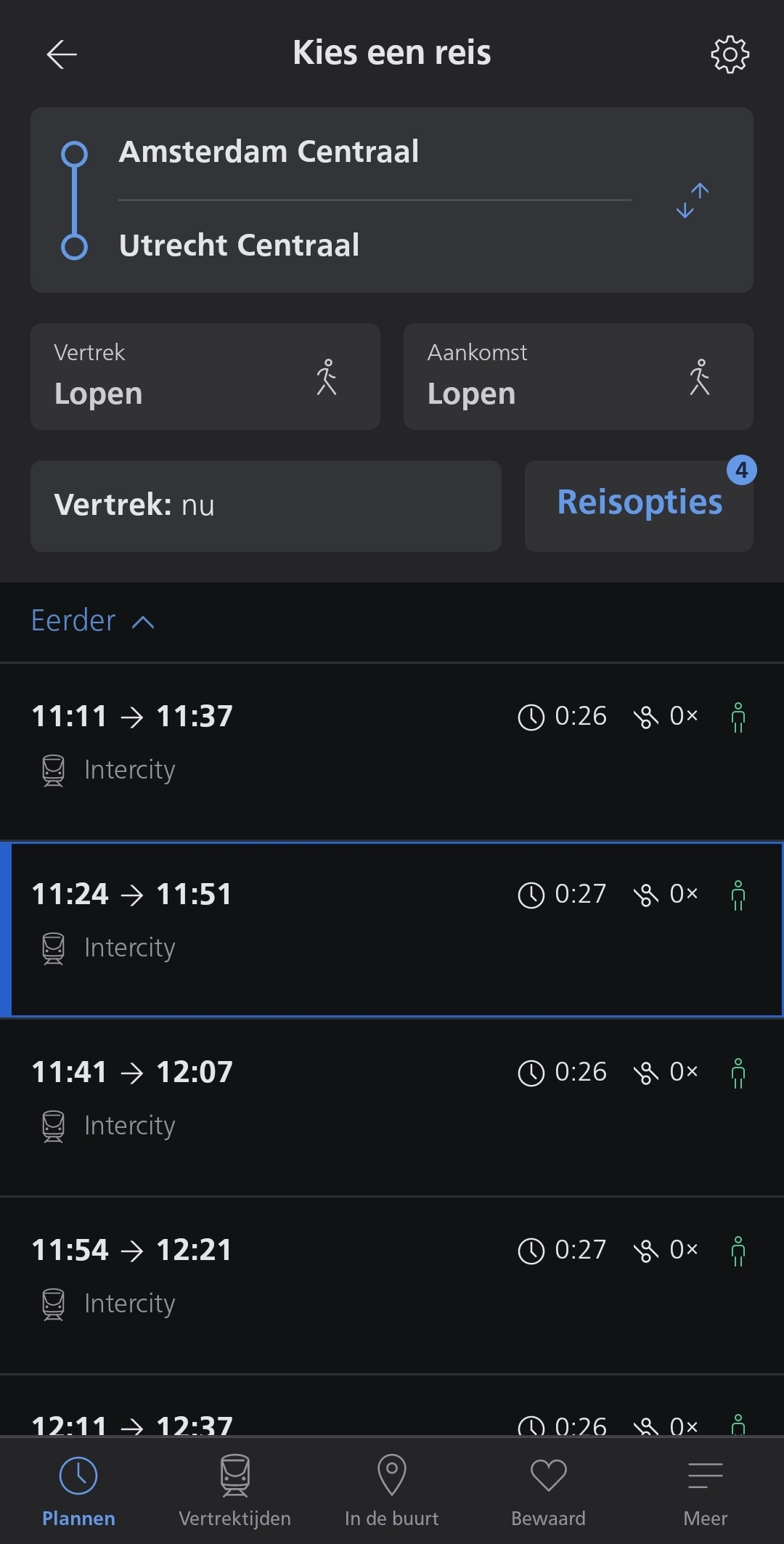Viewport: 784px width, 1544px height.
Task: Swap departure and destination stations
Action: coord(692,200)
